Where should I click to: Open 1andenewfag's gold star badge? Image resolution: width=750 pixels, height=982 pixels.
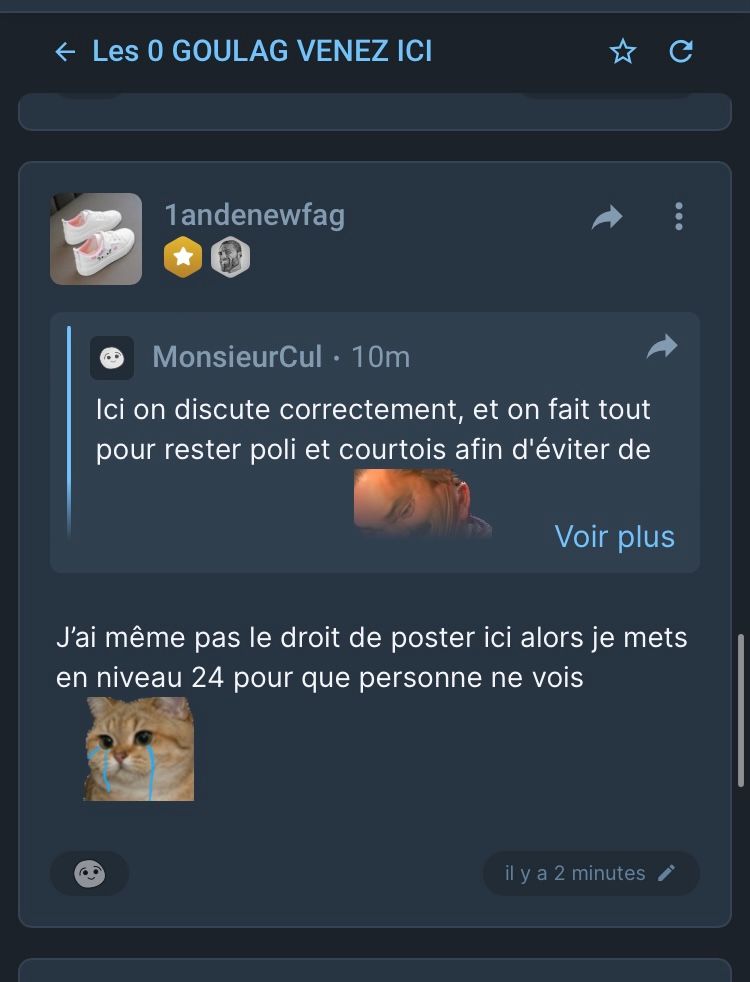[x=183, y=258]
